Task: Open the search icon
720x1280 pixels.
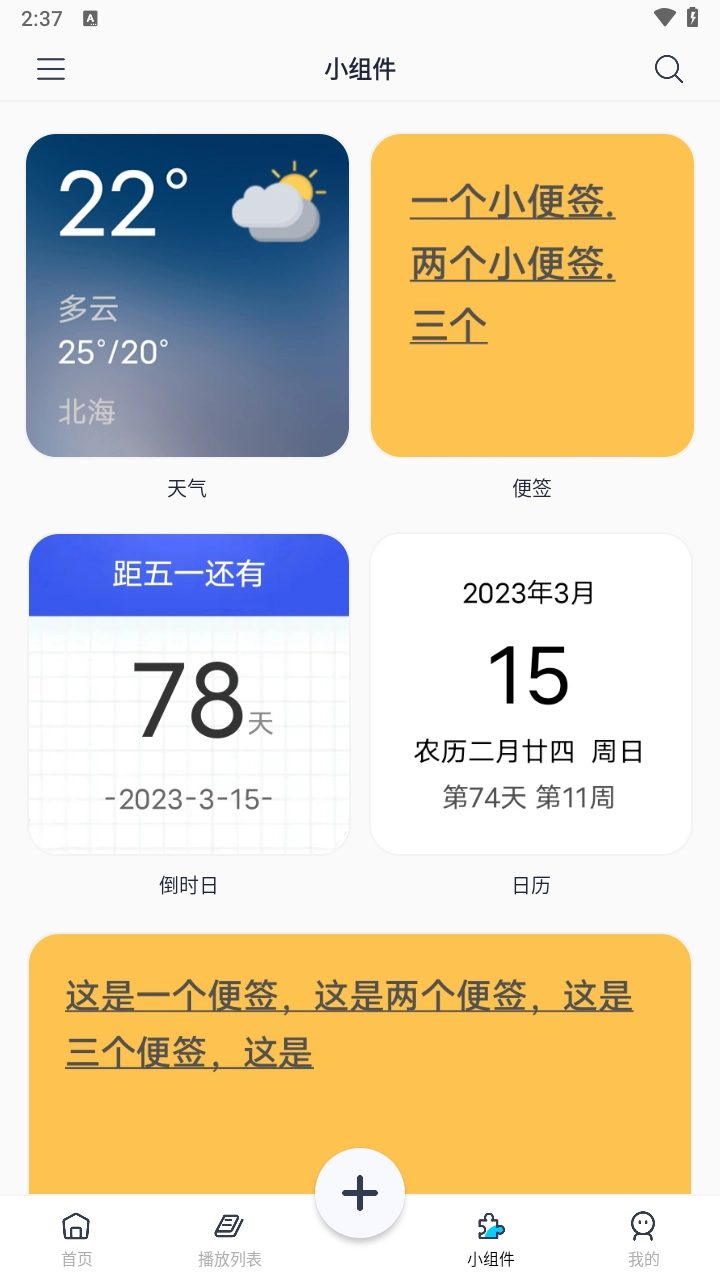Action: [668, 69]
